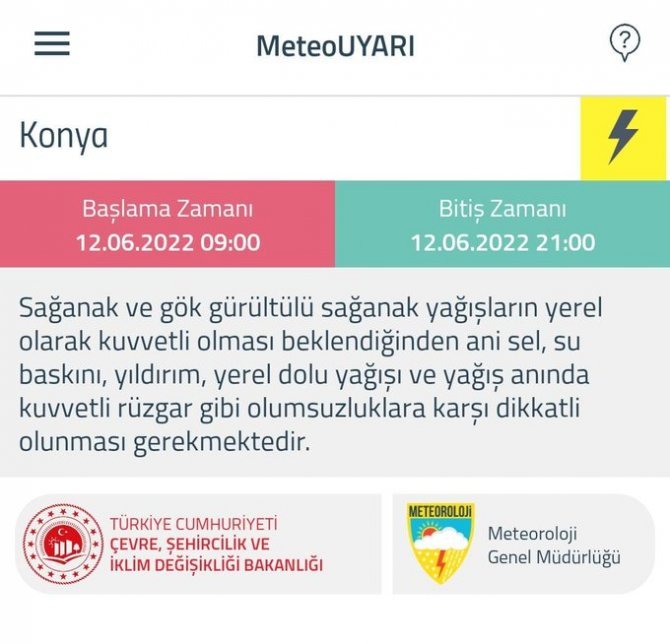Tap the yellow thunderstorm warning icon

pyautogui.click(x=623, y=137)
